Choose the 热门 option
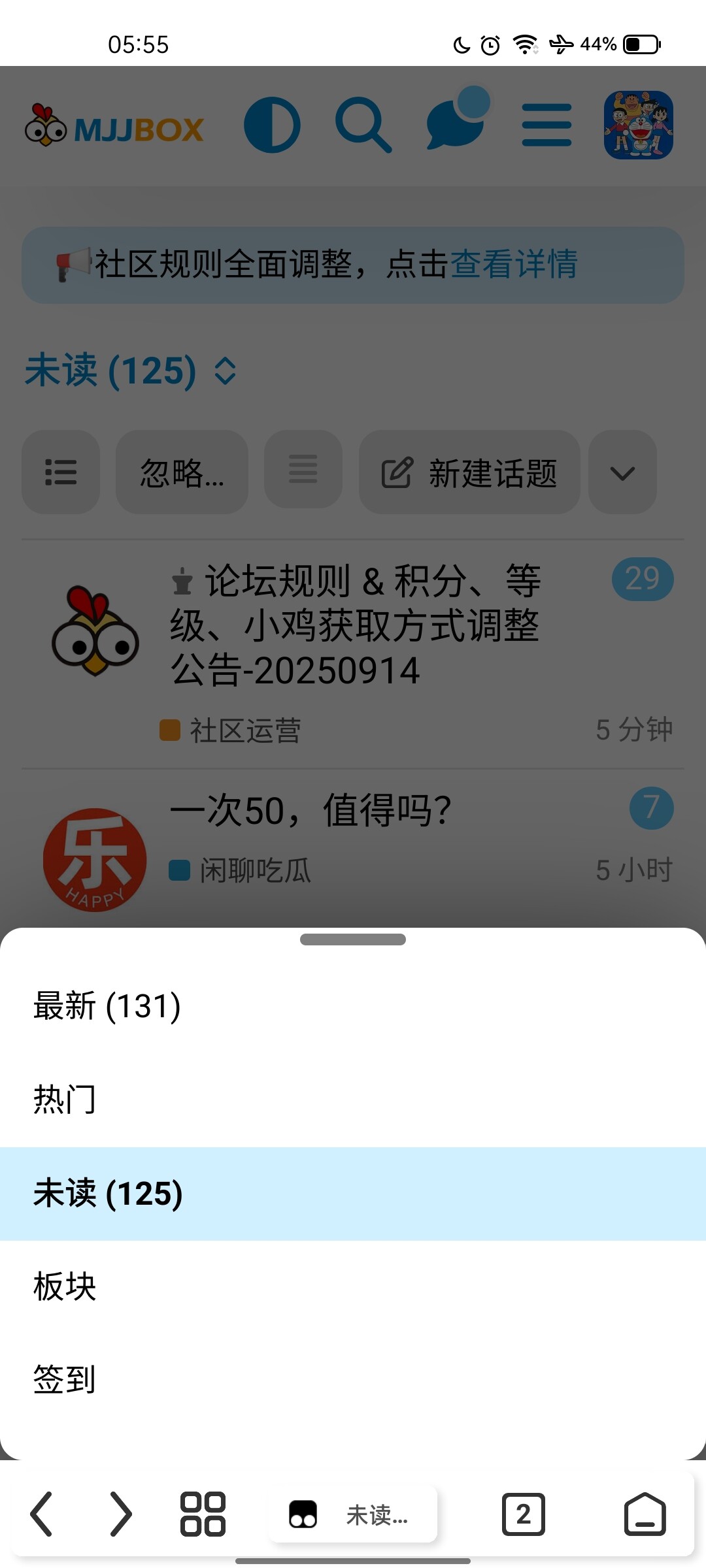The width and height of the screenshot is (706, 1568). 65,1100
